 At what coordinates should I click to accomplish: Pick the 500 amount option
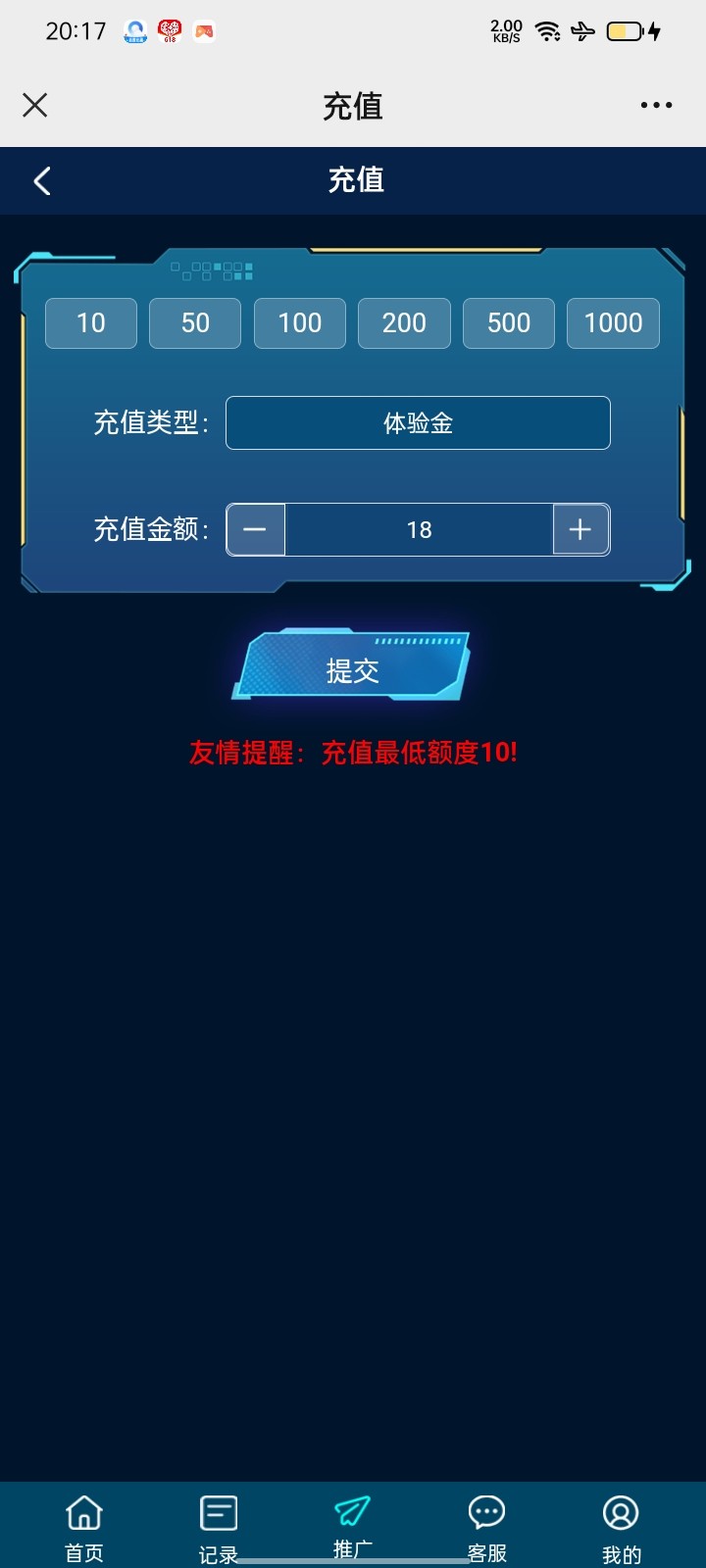508,323
